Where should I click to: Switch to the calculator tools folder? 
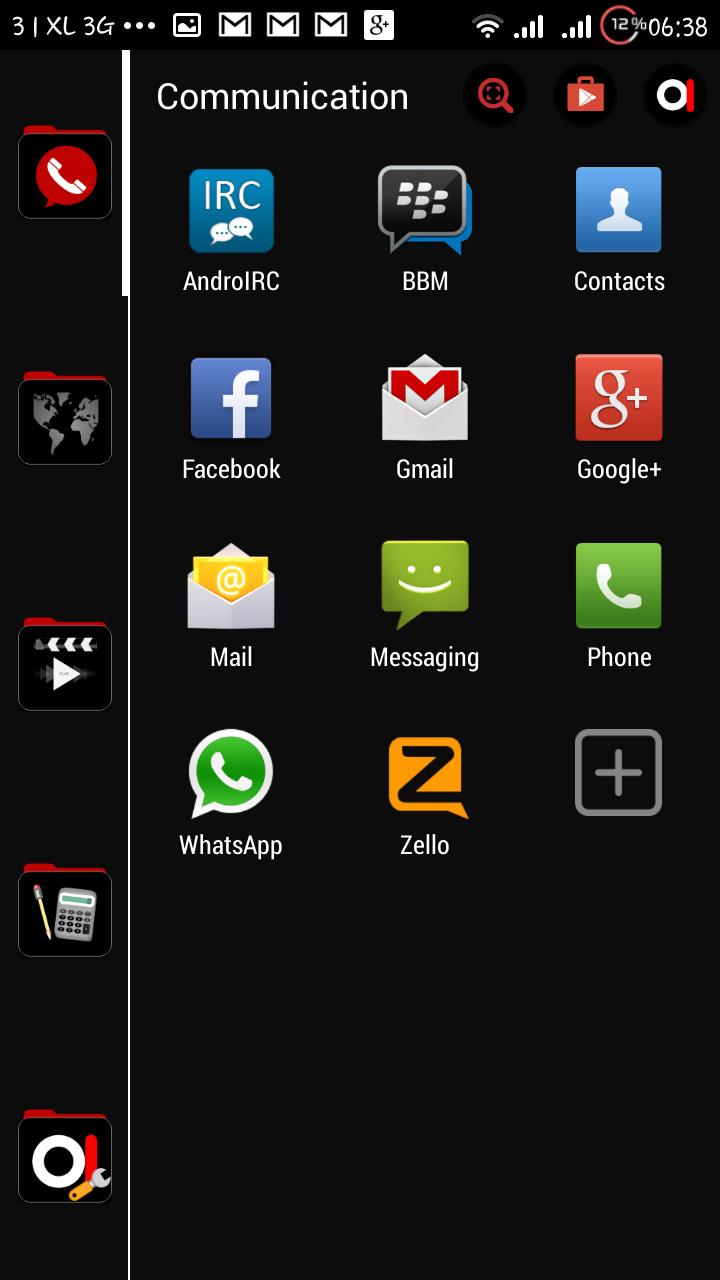tap(65, 912)
